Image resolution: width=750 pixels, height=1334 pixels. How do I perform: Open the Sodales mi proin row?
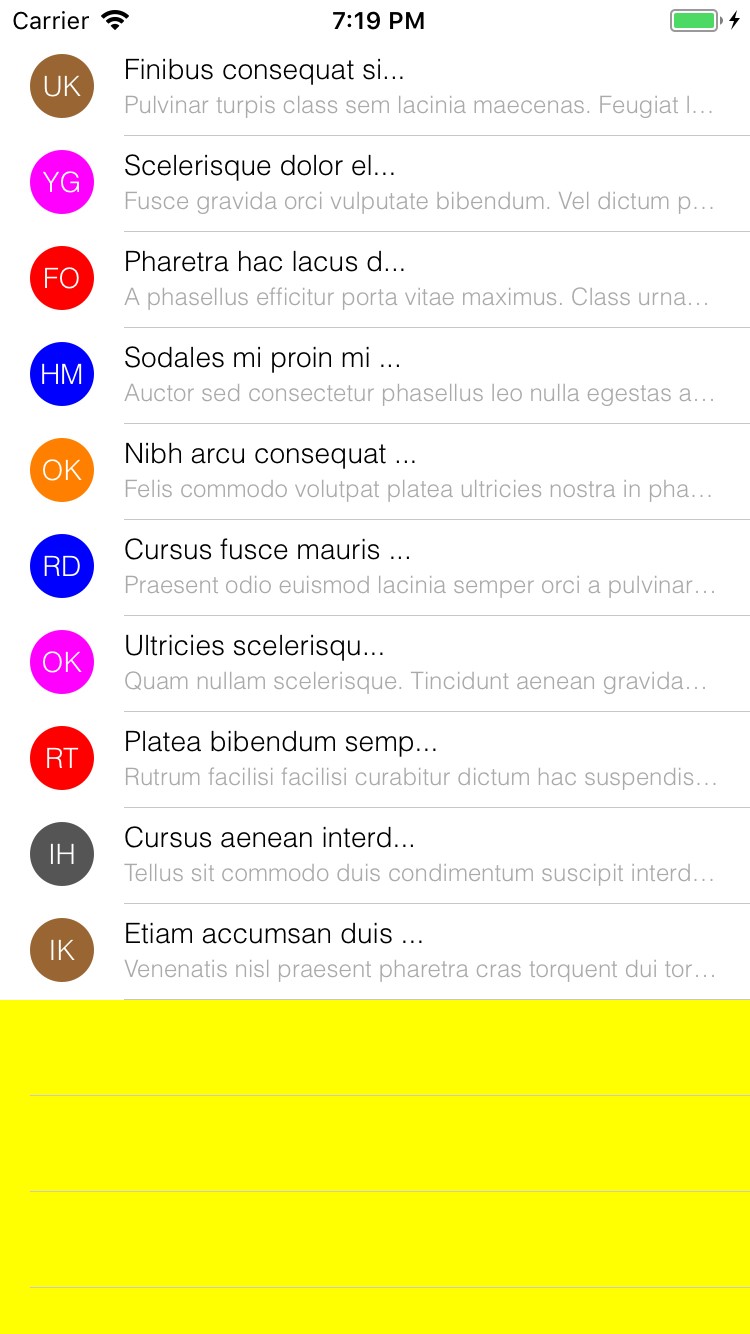375,376
